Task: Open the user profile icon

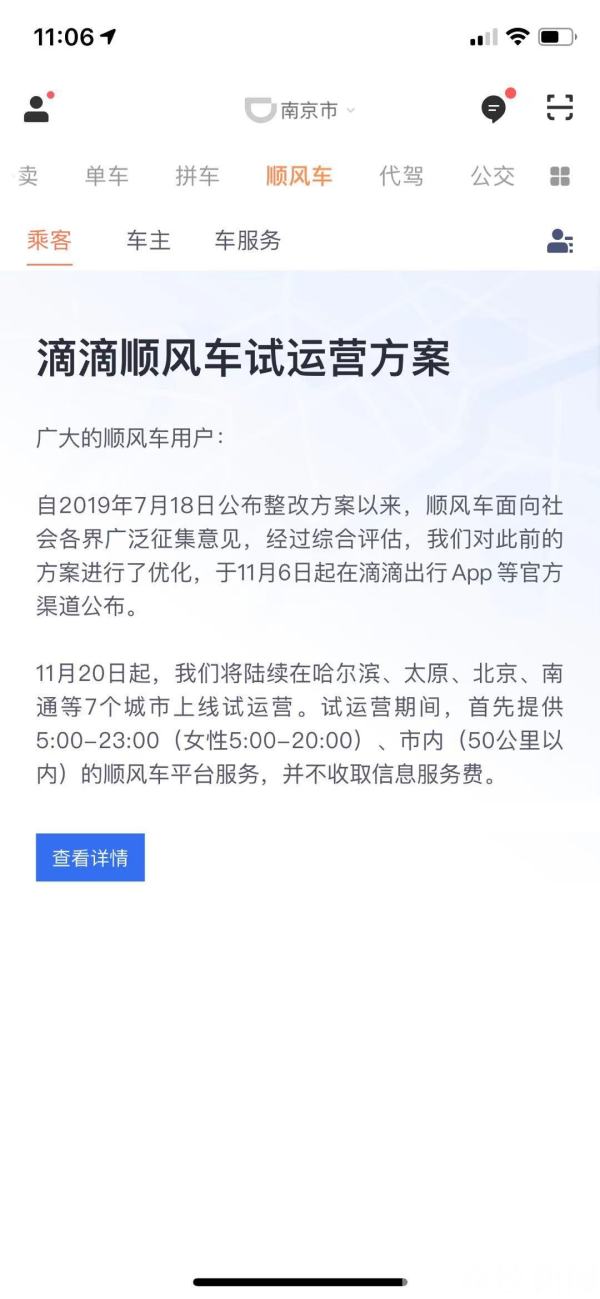Action: click(37, 108)
